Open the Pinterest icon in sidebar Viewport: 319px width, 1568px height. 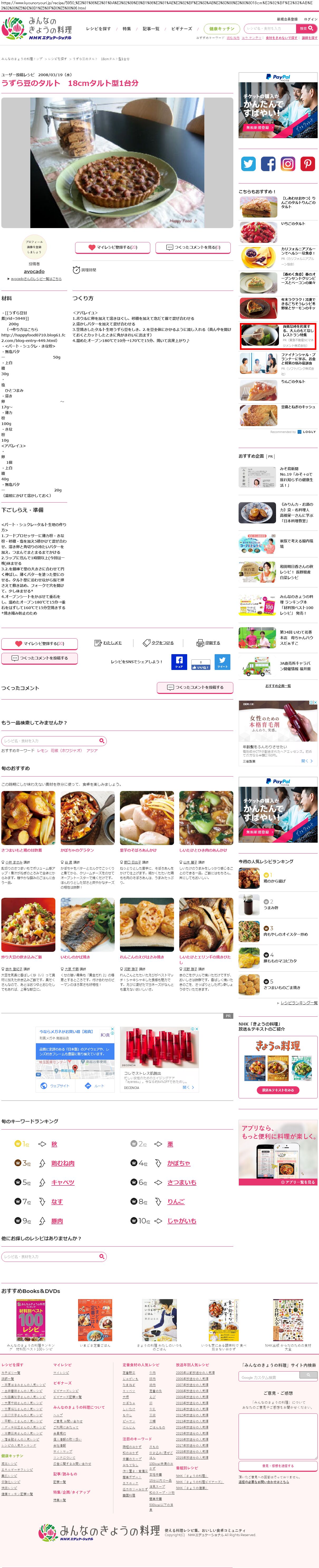tap(307, 164)
